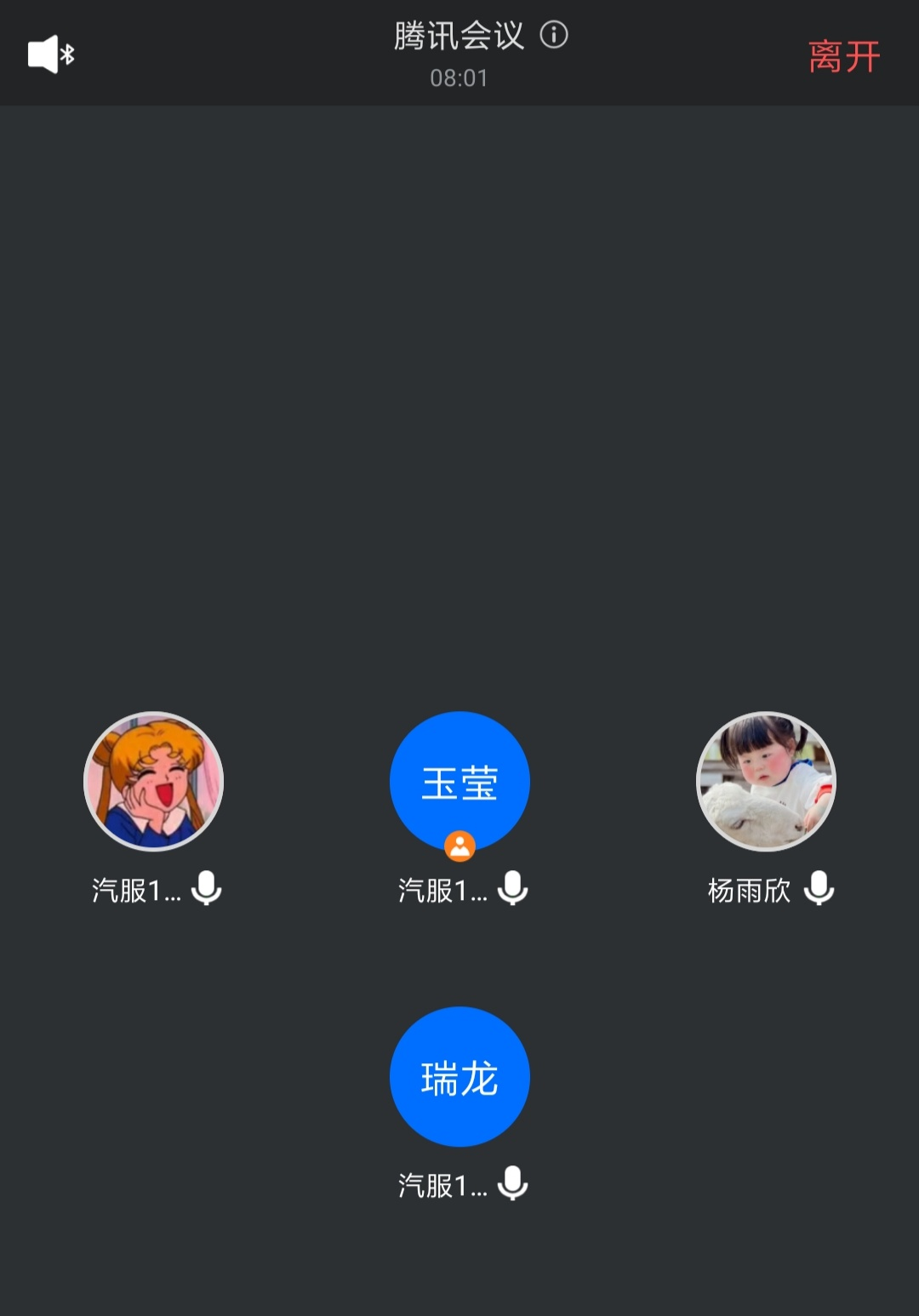
Task: Select the 瑞龙 participant tile
Action: (x=459, y=1076)
